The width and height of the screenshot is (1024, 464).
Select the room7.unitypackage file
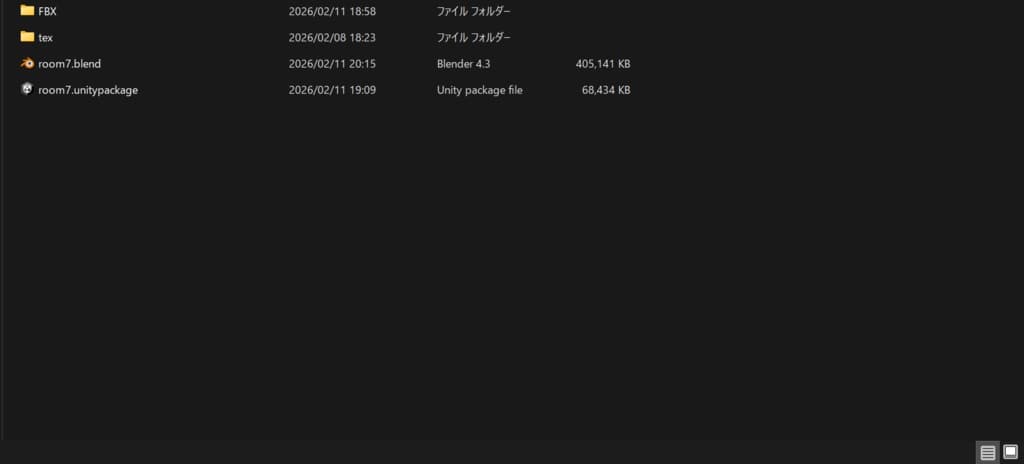87,90
